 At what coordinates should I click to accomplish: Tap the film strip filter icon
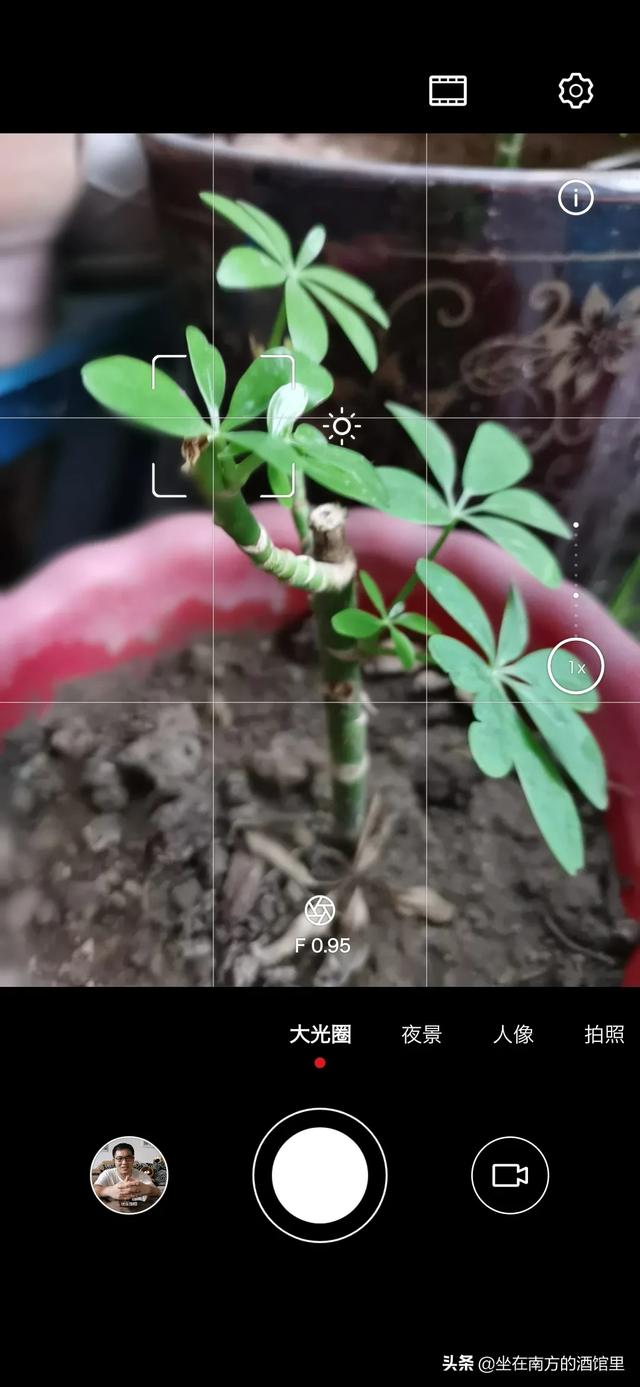click(448, 91)
